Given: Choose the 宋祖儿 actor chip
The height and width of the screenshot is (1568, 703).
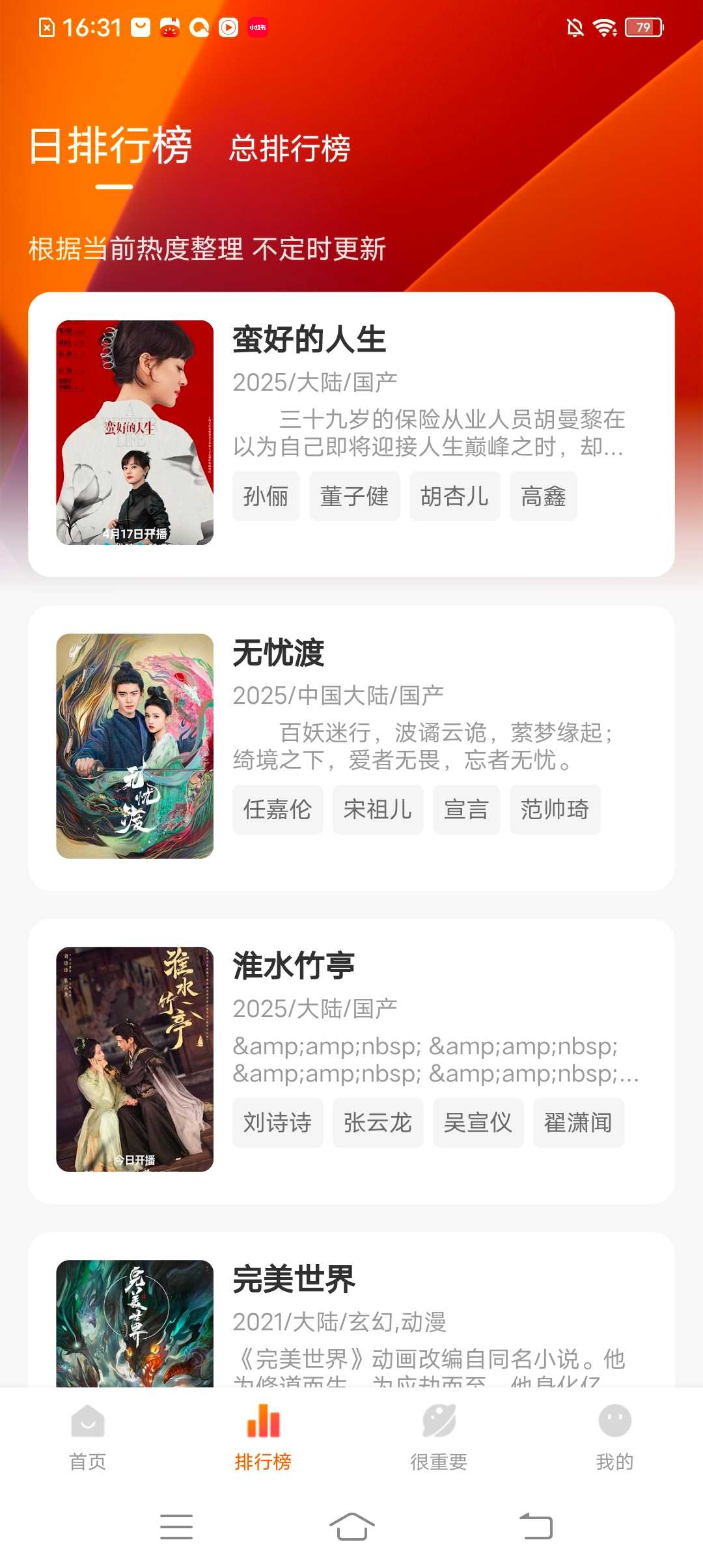Looking at the screenshot, I should [378, 809].
